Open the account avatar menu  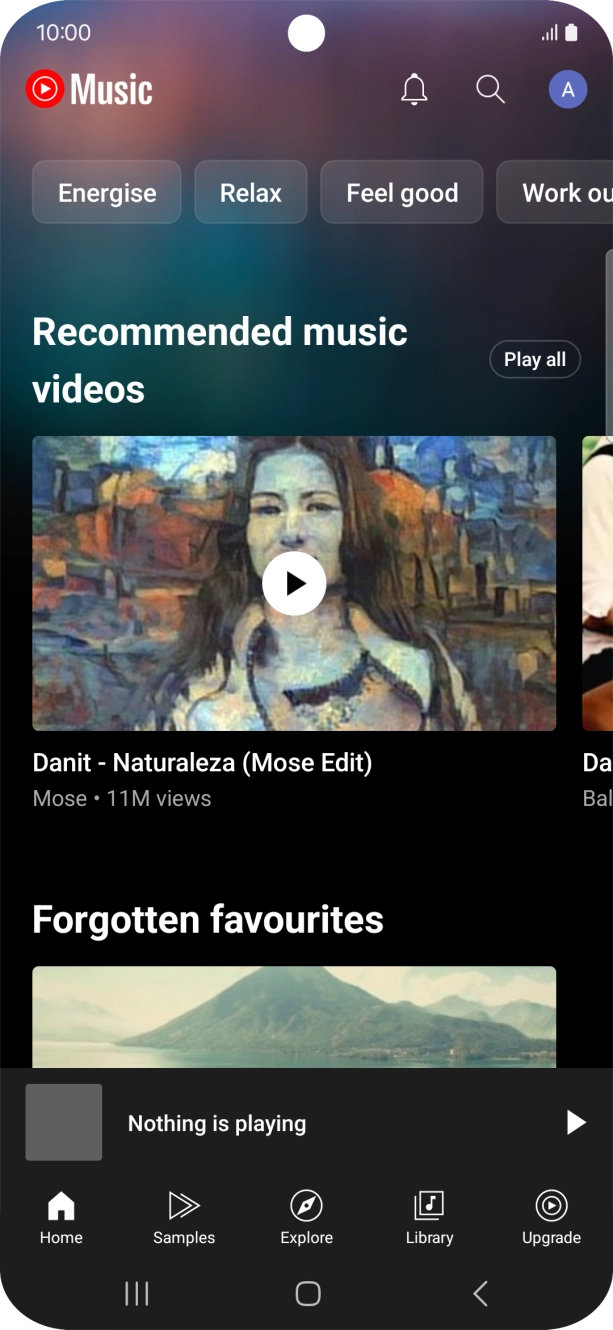point(567,90)
